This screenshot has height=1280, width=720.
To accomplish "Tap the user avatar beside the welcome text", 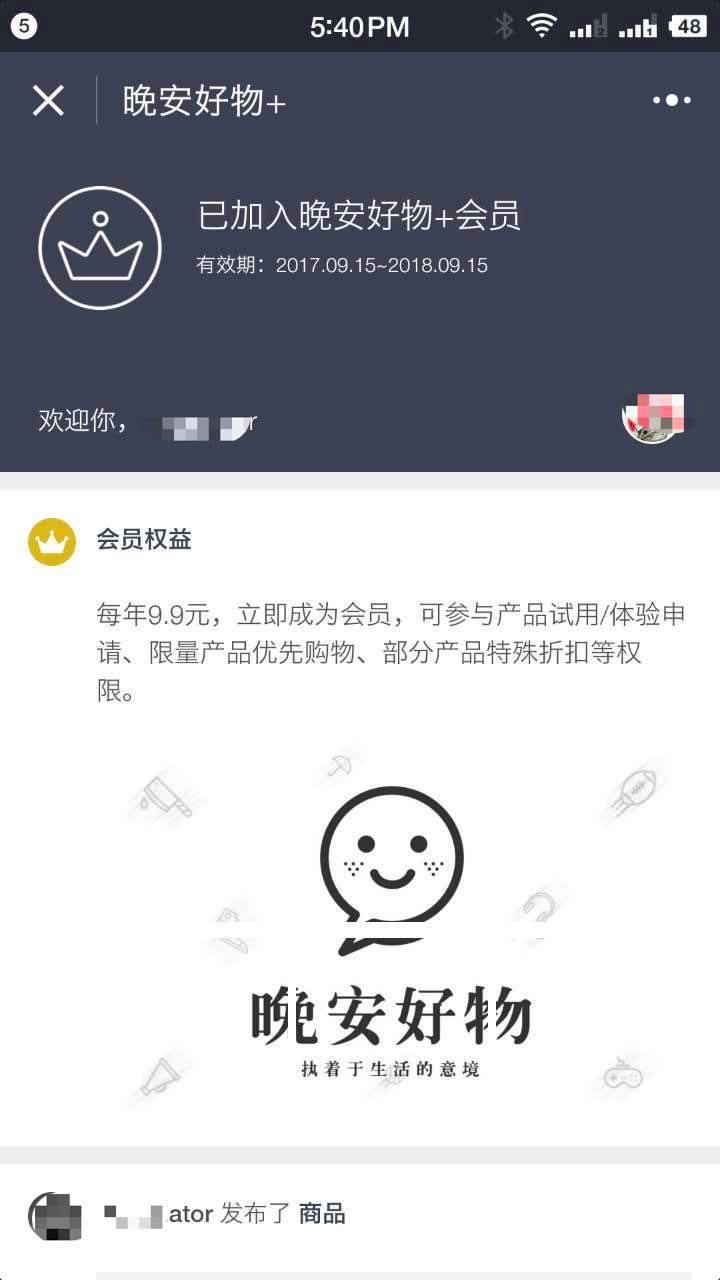I will tap(653, 419).
